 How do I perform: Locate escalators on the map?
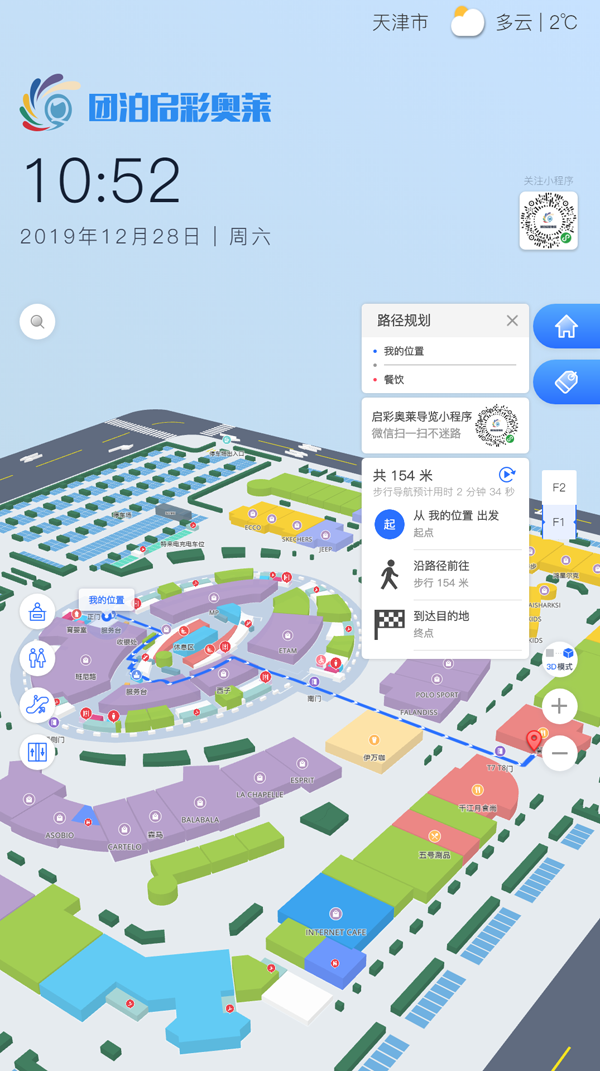(38, 704)
